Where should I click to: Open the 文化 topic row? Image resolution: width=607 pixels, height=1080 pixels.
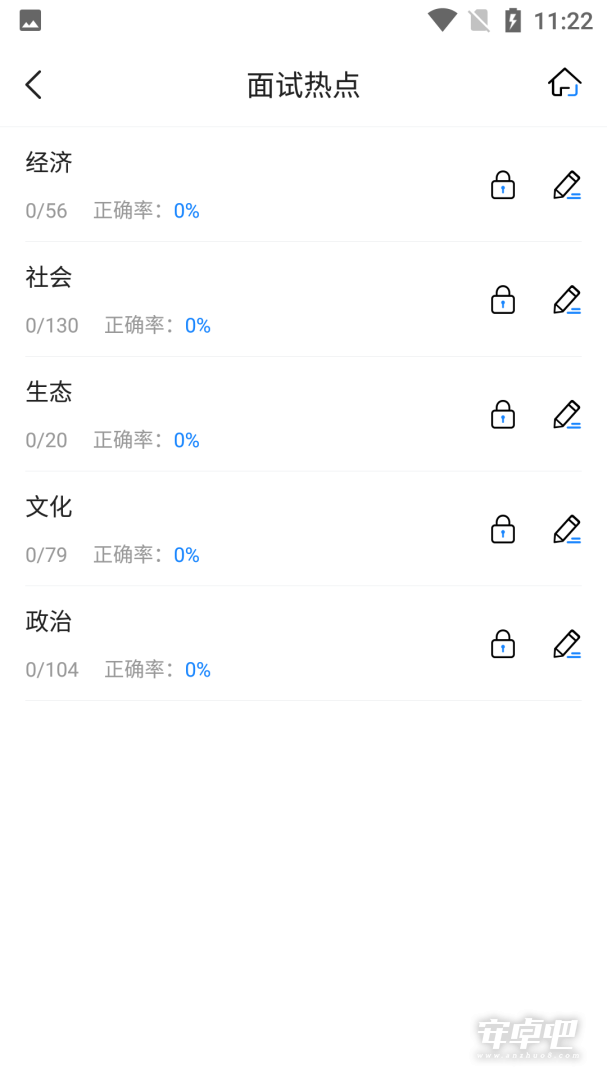[x=303, y=530]
